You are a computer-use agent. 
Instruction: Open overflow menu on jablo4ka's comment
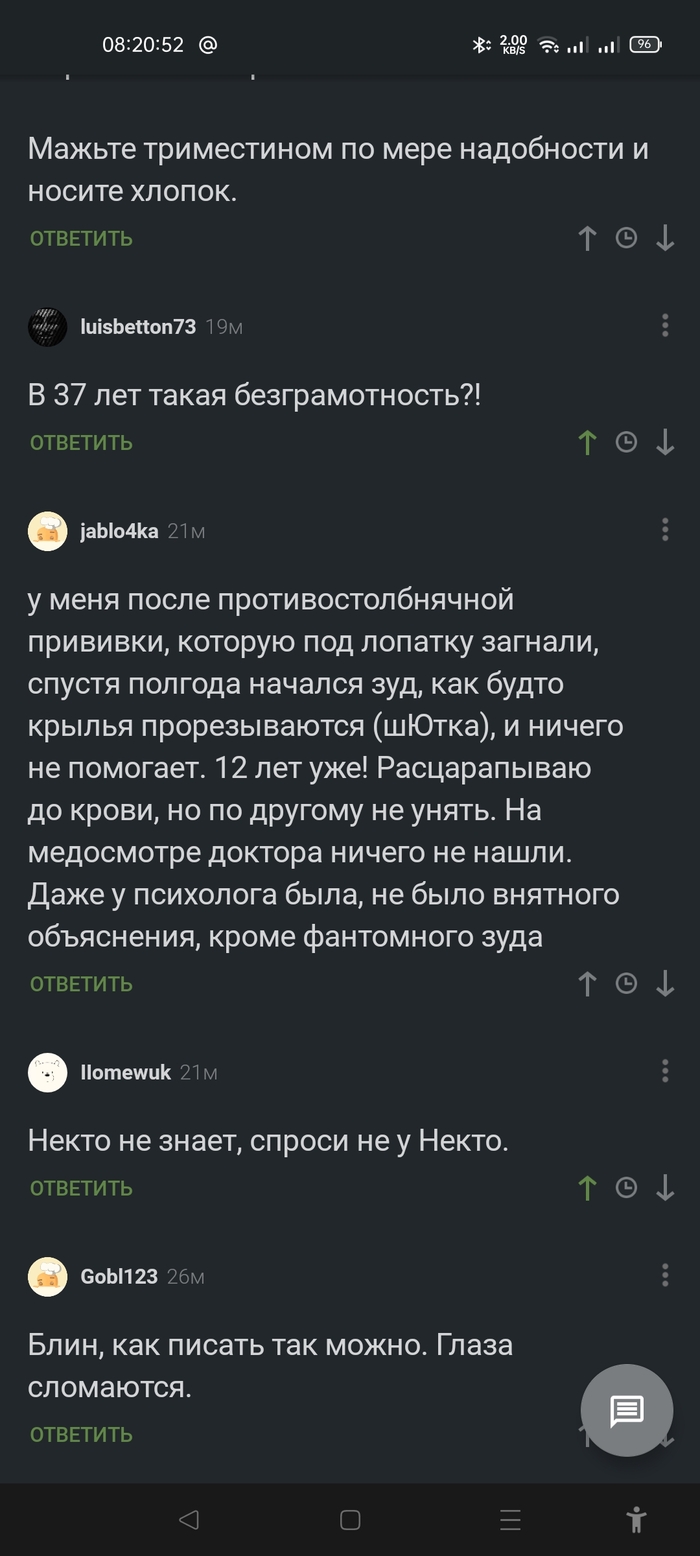(x=665, y=530)
